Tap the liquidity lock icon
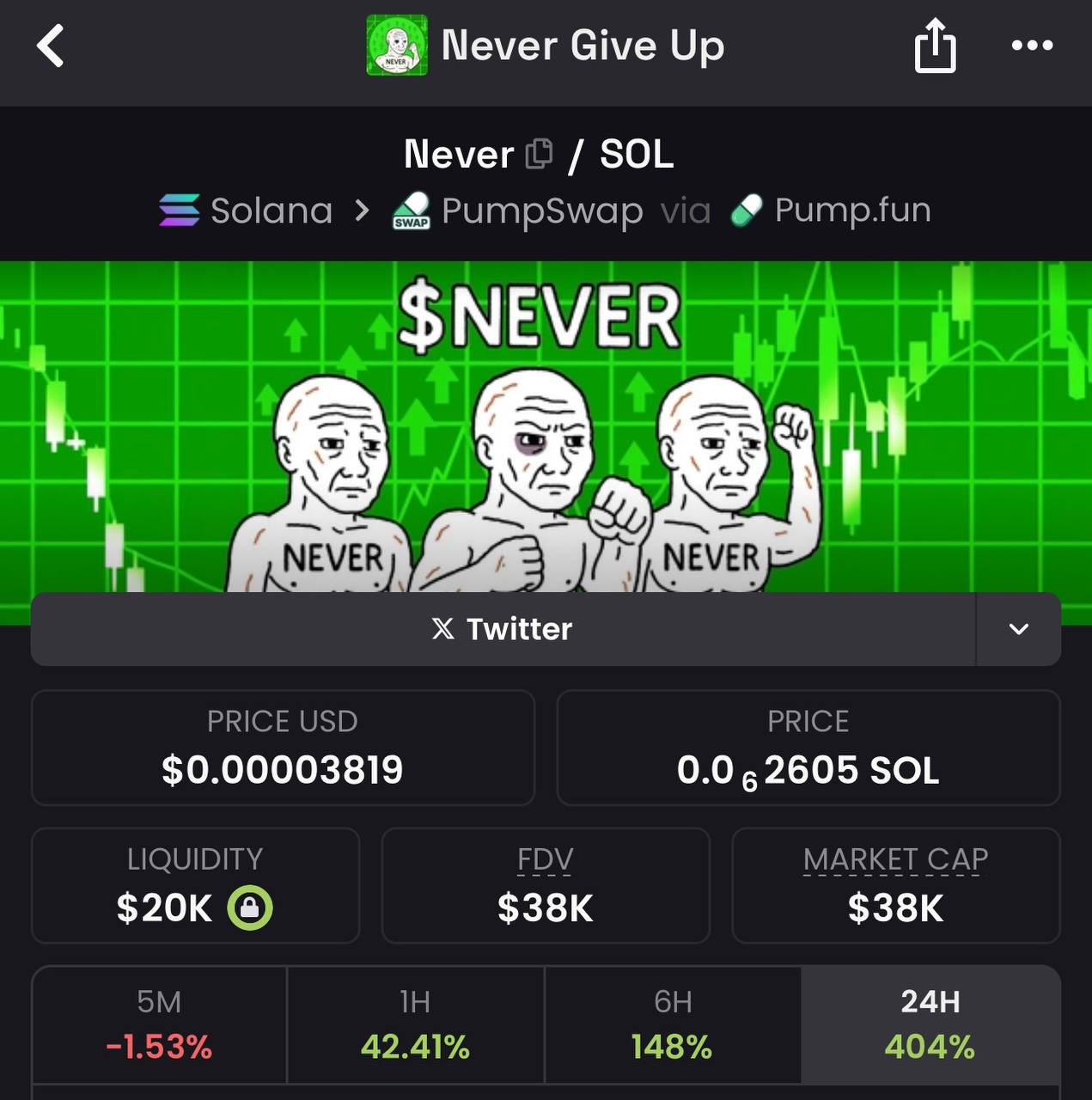1092x1100 pixels. (250, 907)
